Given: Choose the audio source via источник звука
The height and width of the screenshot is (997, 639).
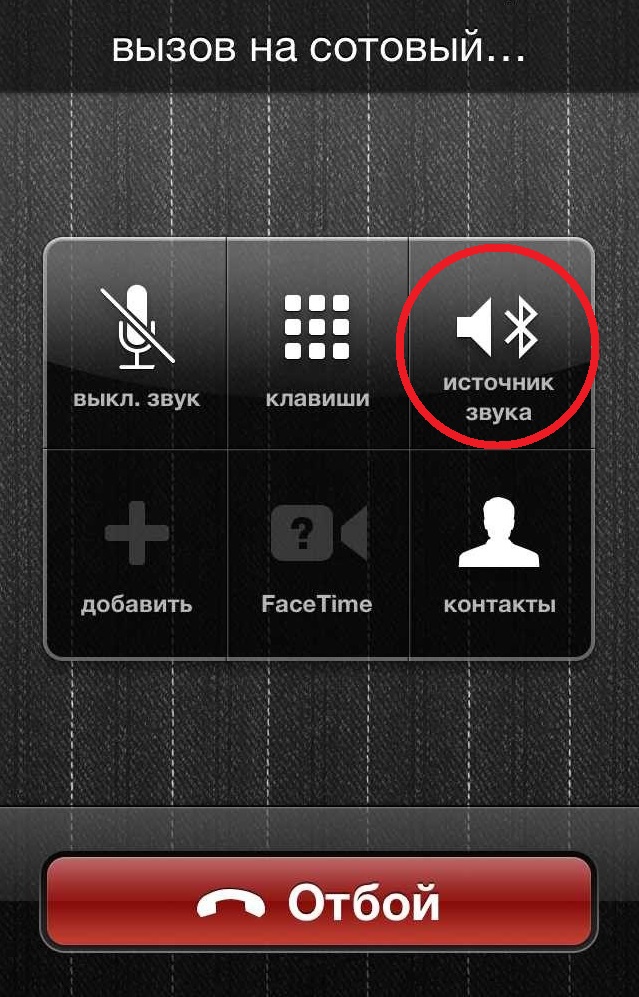Looking at the screenshot, I should [499, 345].
